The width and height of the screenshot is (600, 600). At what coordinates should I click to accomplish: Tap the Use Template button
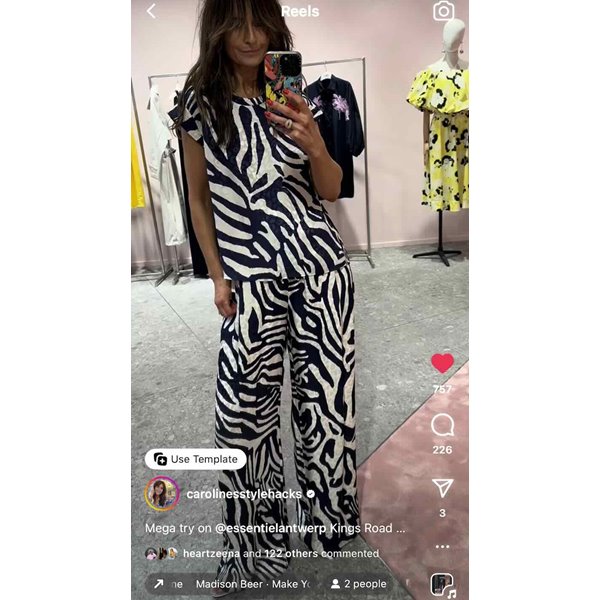click(x=195, y=459)
